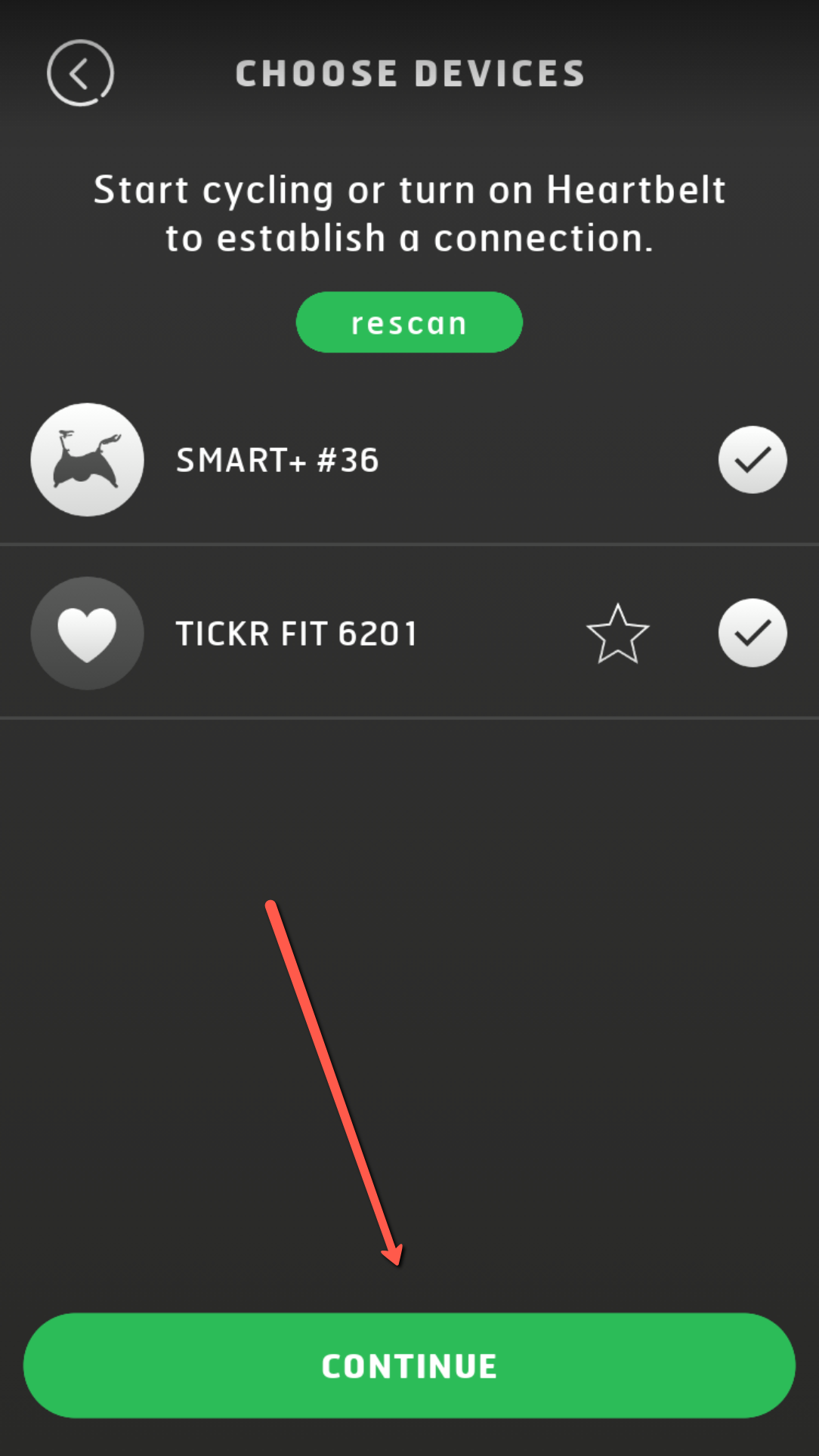Mark TICKR FIT 6201 as favorite

(617, 634)
